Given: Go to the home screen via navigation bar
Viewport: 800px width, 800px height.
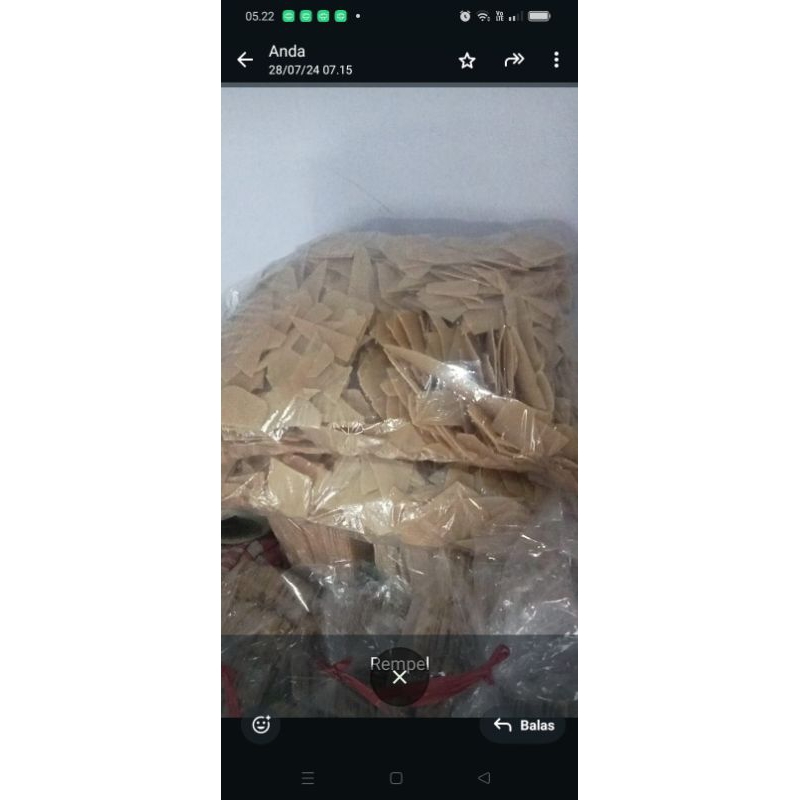Looking at the screenshot, I should [396, 778].
